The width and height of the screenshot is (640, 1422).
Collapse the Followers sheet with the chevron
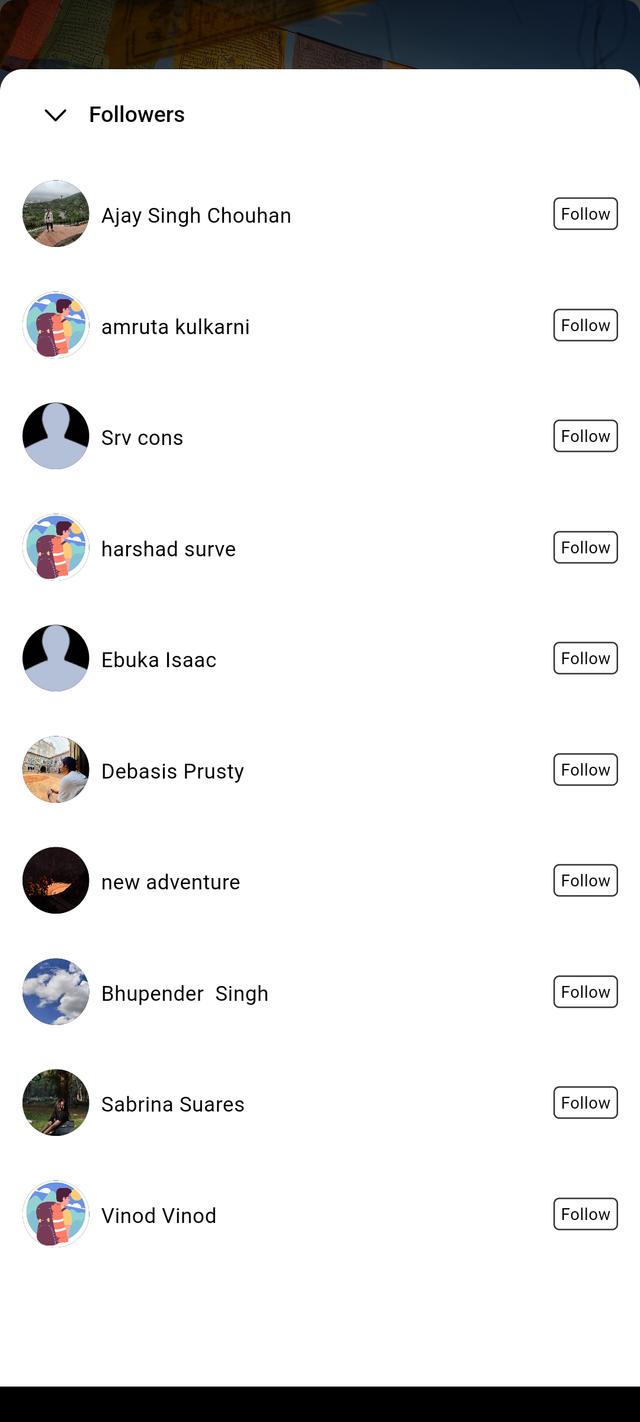tap(56, 115)
